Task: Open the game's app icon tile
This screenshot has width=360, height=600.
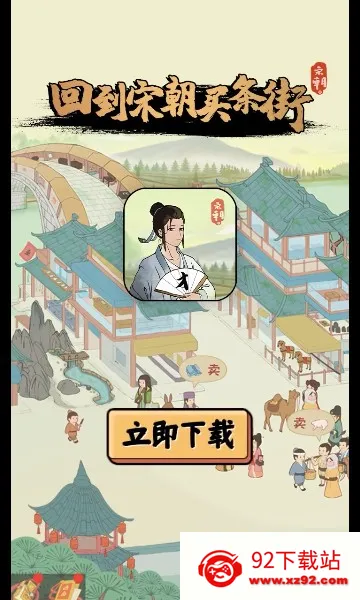Action: [x=180, y=245]
